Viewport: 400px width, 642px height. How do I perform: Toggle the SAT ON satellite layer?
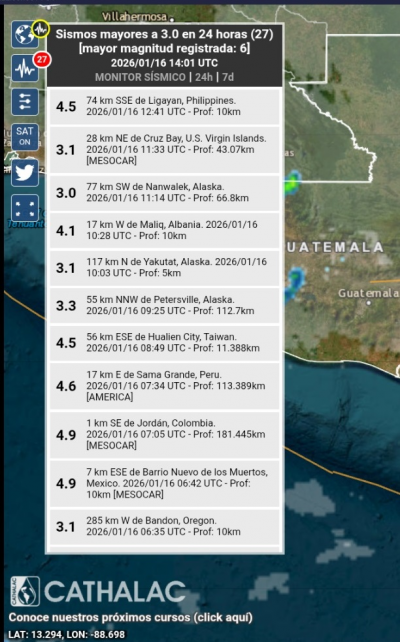25,136
